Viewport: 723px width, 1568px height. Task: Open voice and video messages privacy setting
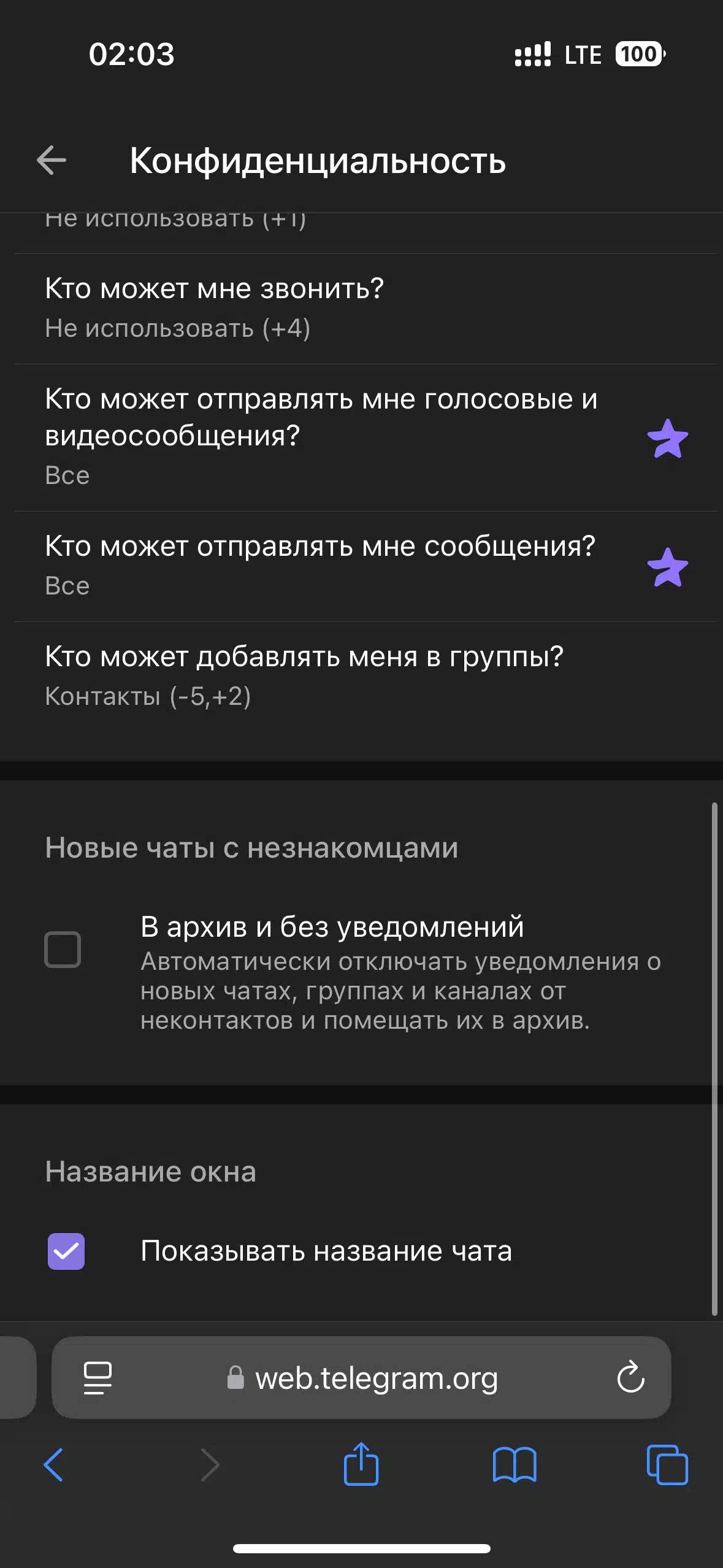366,437
